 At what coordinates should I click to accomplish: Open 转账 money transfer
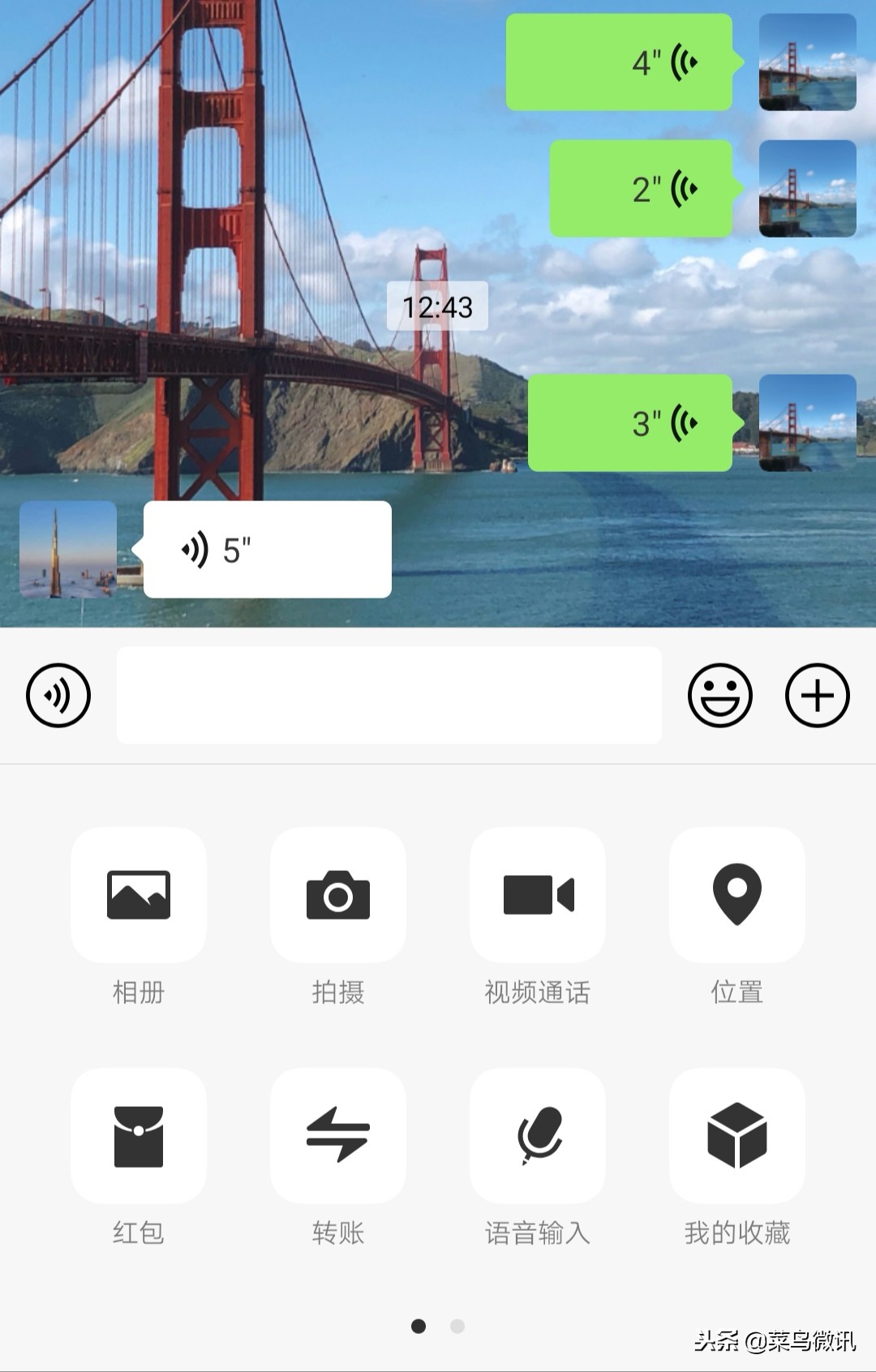click(x=338, y=1136)
